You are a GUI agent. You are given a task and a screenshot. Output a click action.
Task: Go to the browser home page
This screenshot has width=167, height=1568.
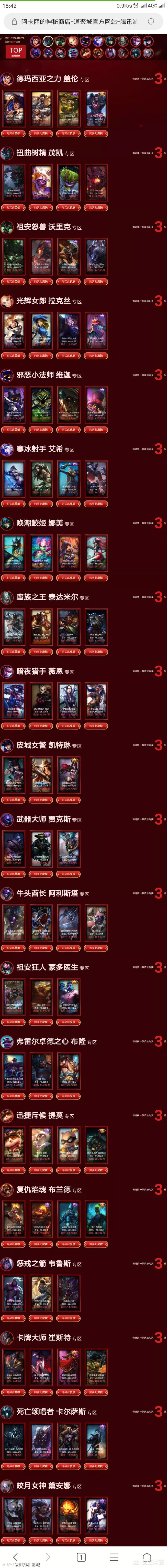[x=146, y=1556]
